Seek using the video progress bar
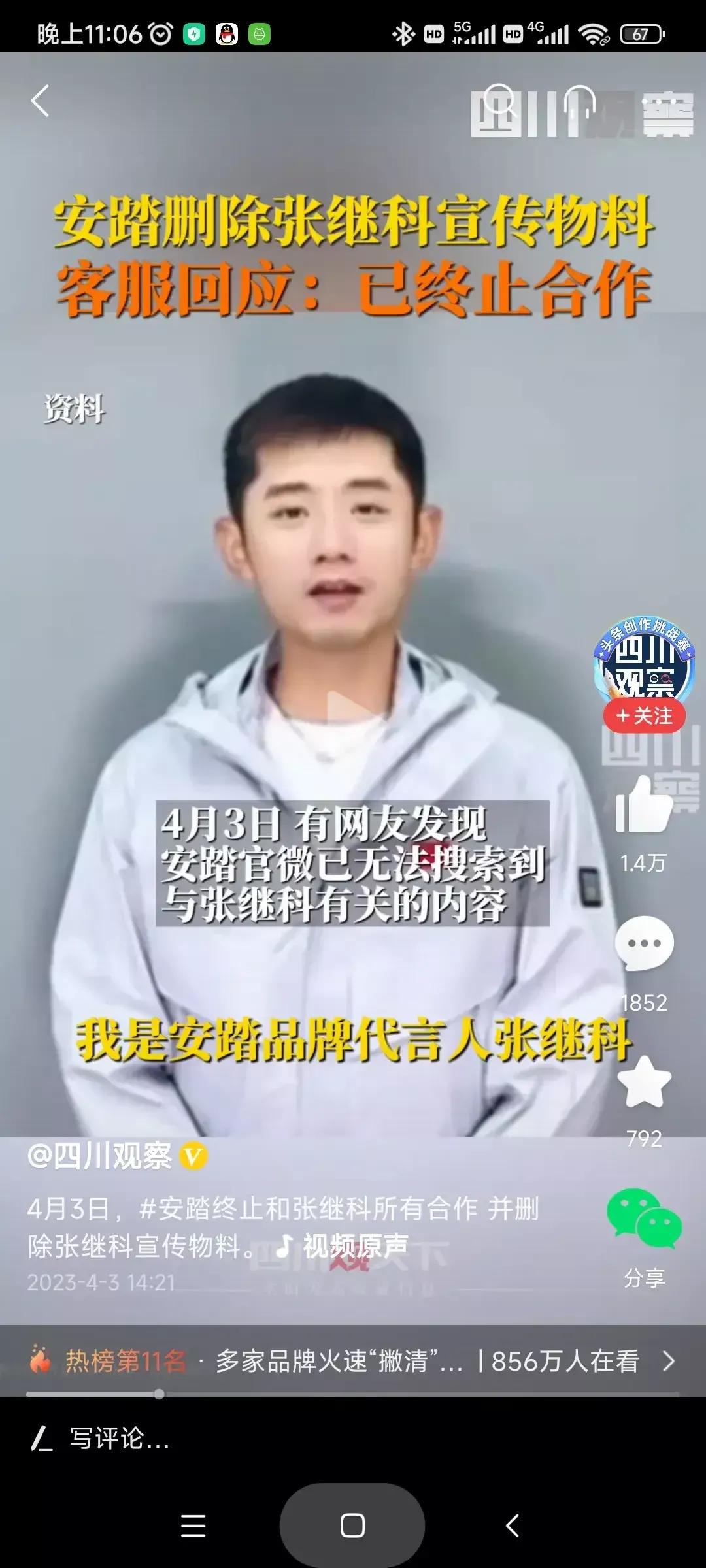This screenshot has width=706, height=1568. [x=353, y=1394]
